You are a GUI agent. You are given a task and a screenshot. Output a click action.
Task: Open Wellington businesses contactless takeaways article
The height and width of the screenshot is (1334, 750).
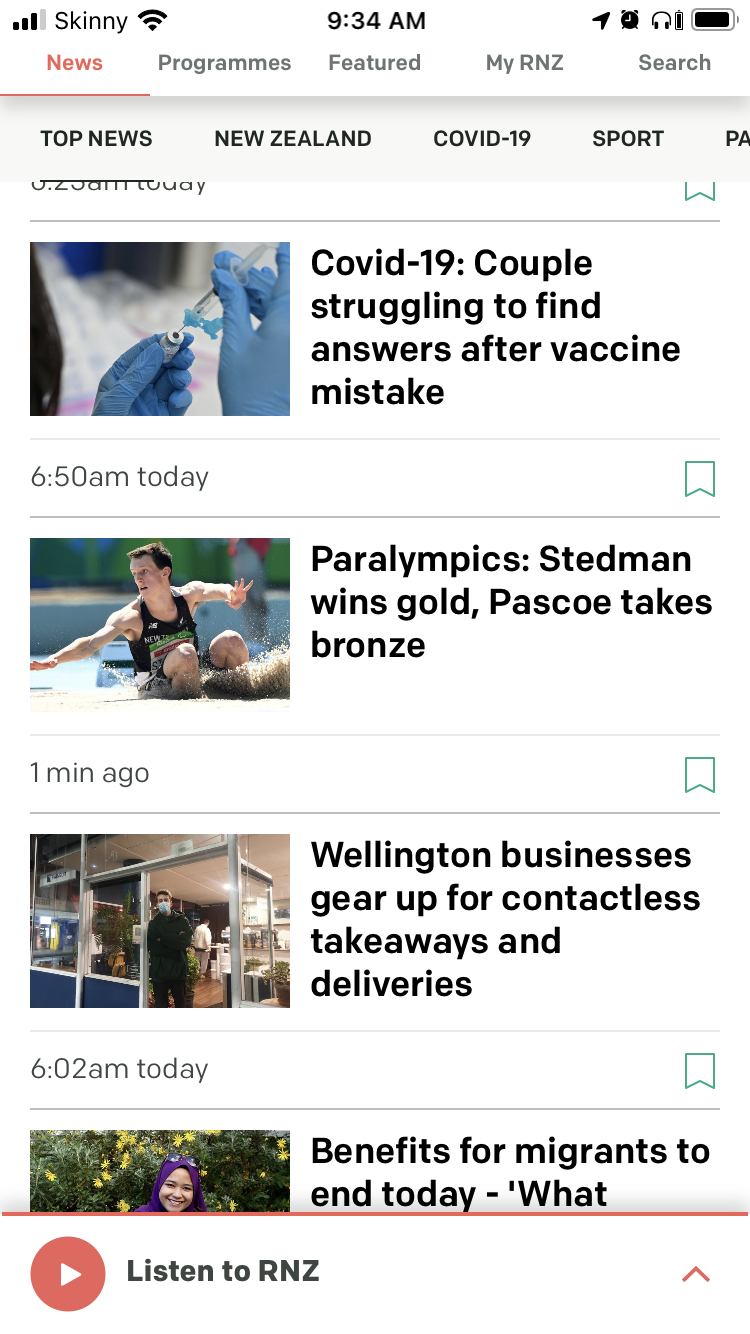pyautogui.click(x=505, y=918)
